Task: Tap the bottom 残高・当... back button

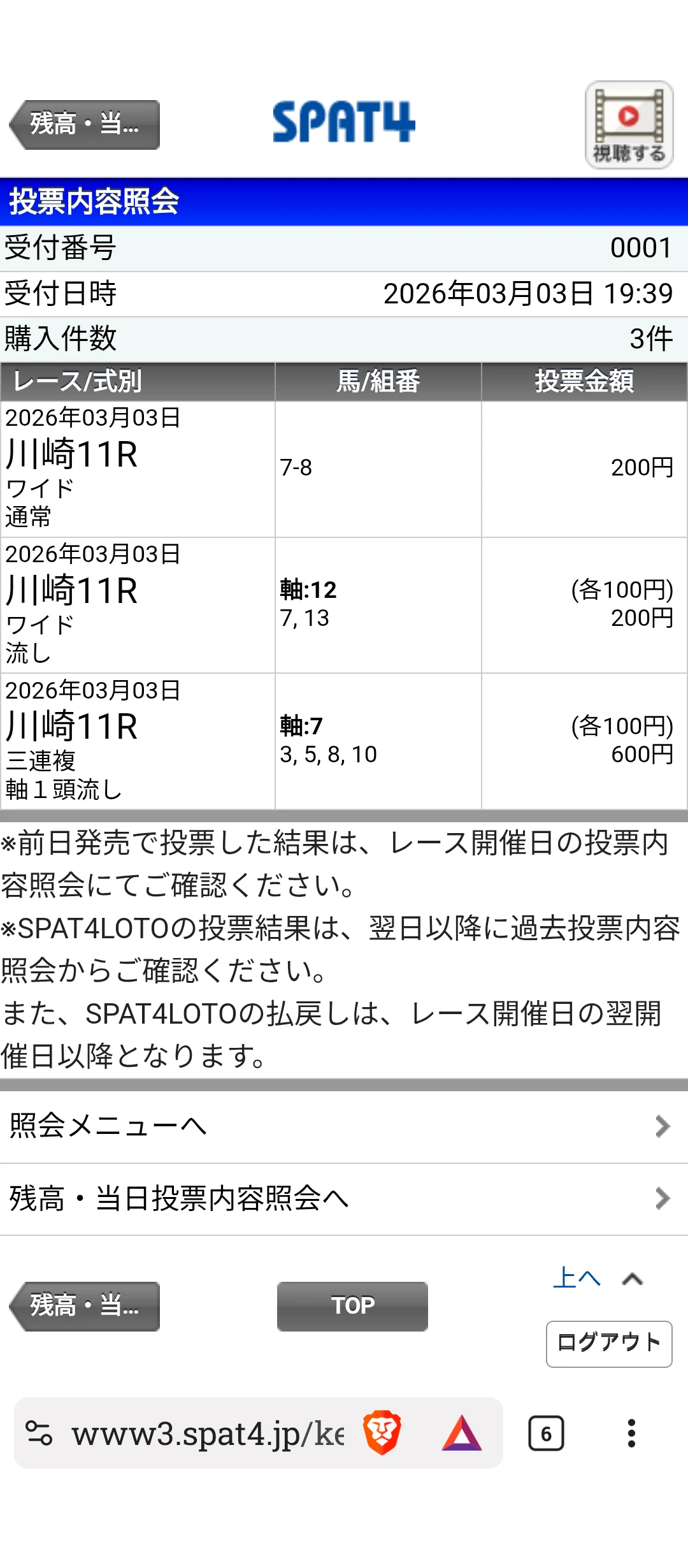Action: 84,1305
